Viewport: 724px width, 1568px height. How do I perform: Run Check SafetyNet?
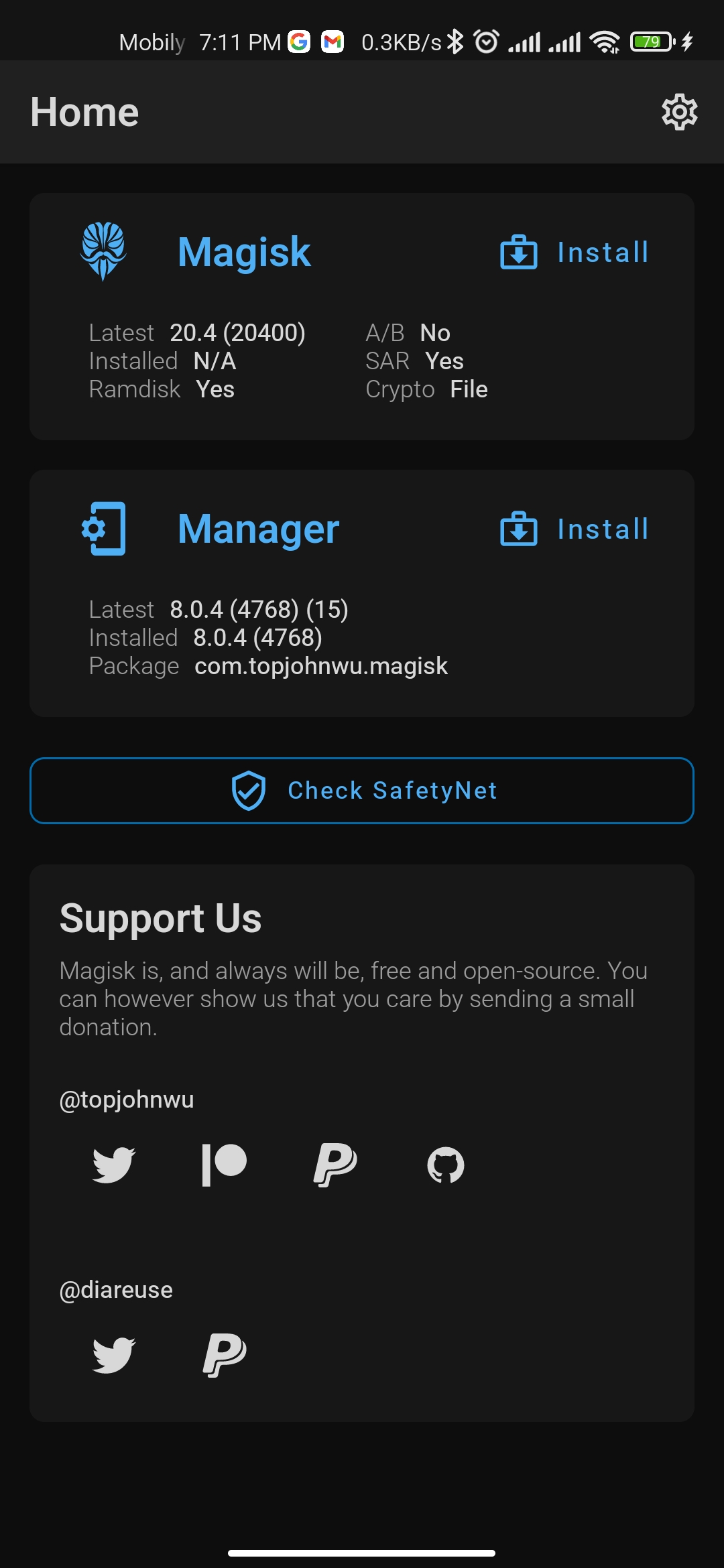362,791
